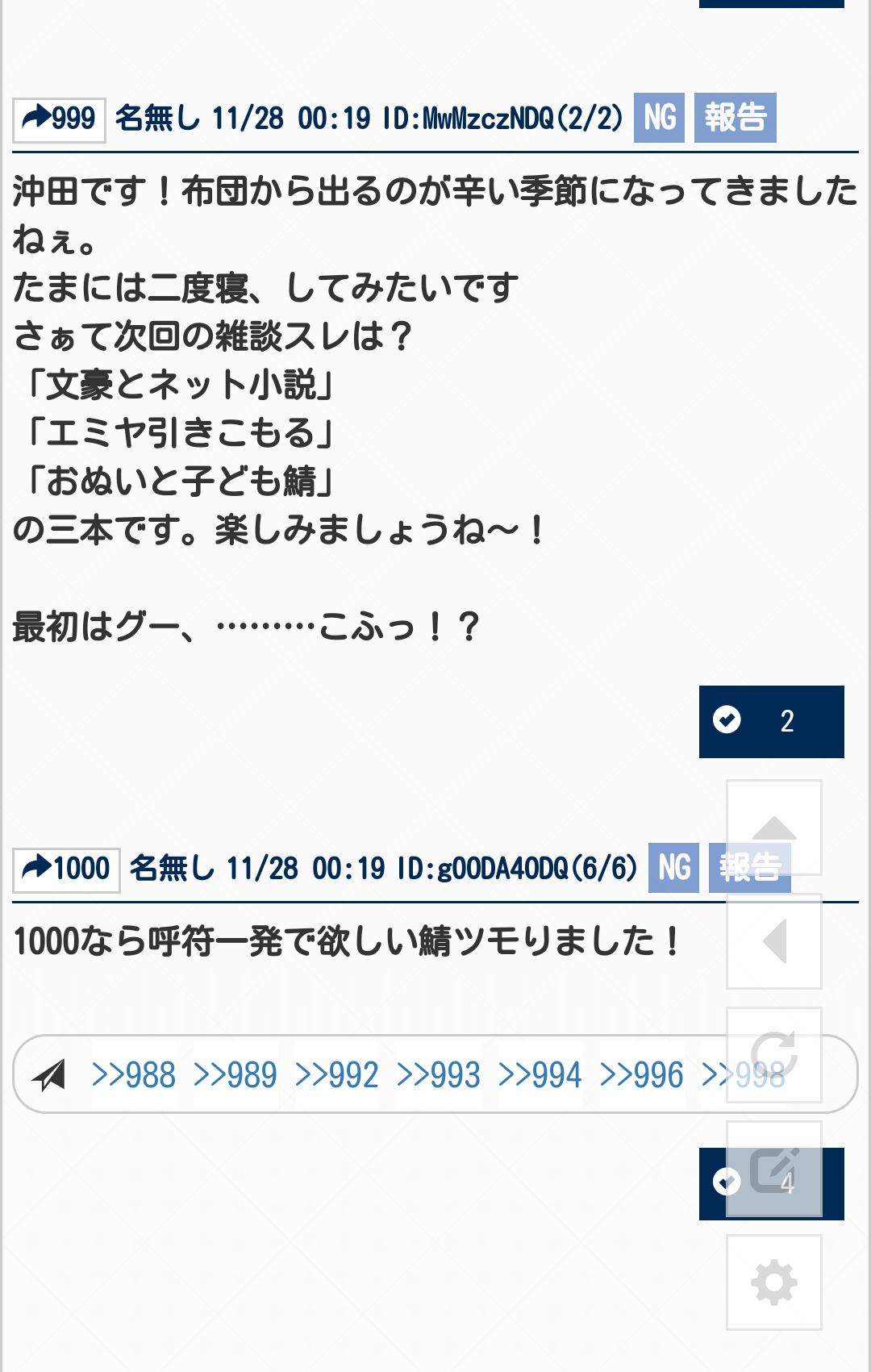Reply to post number 1000
Viewport: 871px width, 1372px height.
click(x=66, y=869)
